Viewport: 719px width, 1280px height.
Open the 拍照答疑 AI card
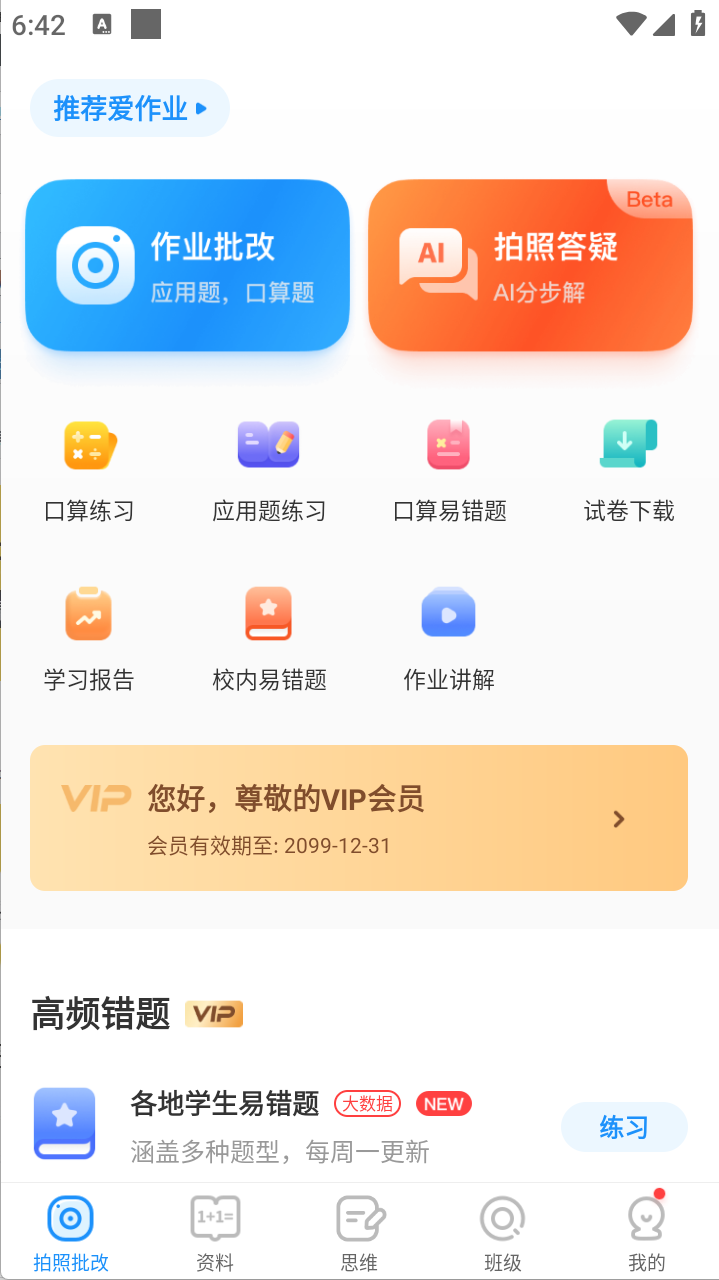[530, 265]
